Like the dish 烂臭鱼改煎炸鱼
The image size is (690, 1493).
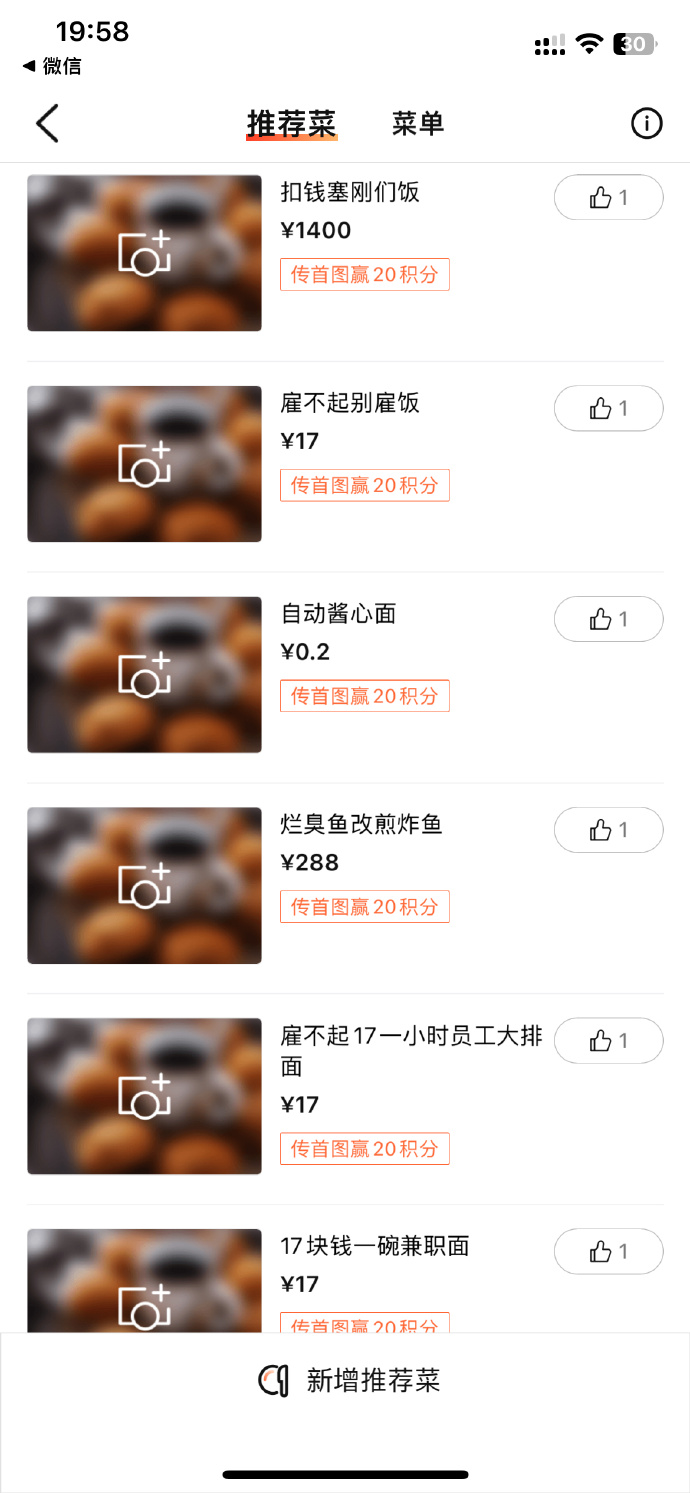click(608, 830)
